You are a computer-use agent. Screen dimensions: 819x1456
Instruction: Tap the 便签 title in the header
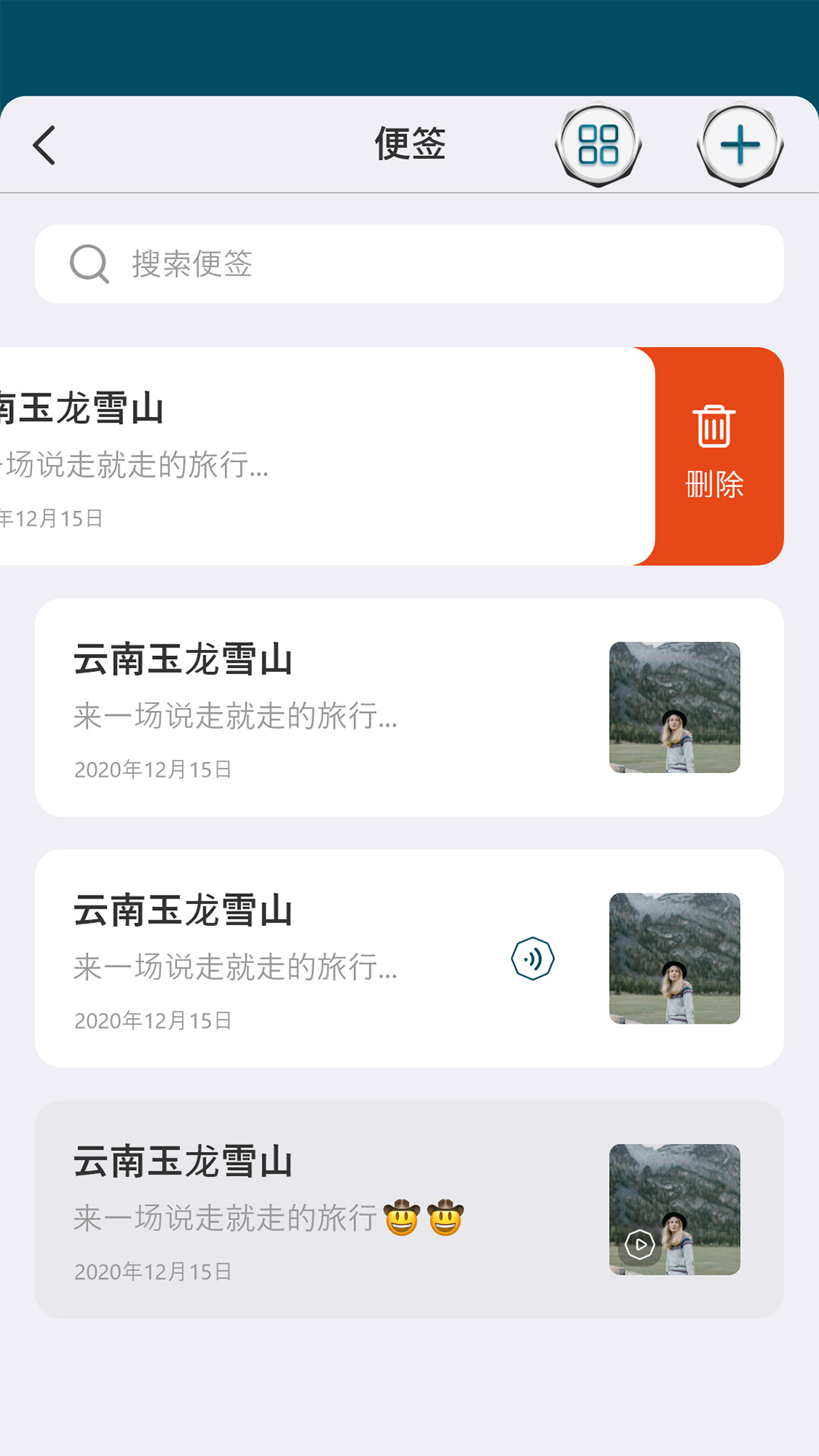coord(409,144)
